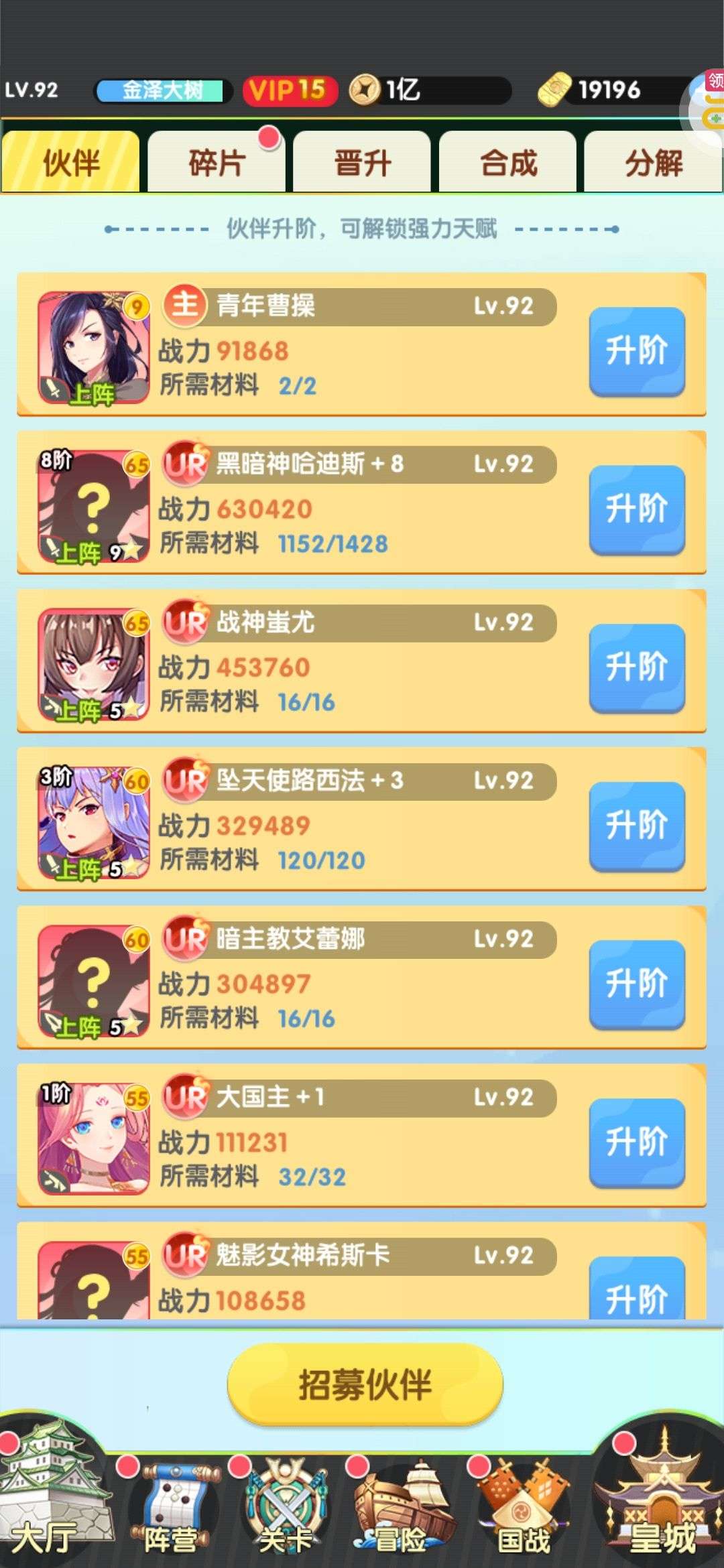724x1568 pixels.
Task: Tap 升阶 for 暗主教艾蕾娜
Action: [x=636, y=983]
